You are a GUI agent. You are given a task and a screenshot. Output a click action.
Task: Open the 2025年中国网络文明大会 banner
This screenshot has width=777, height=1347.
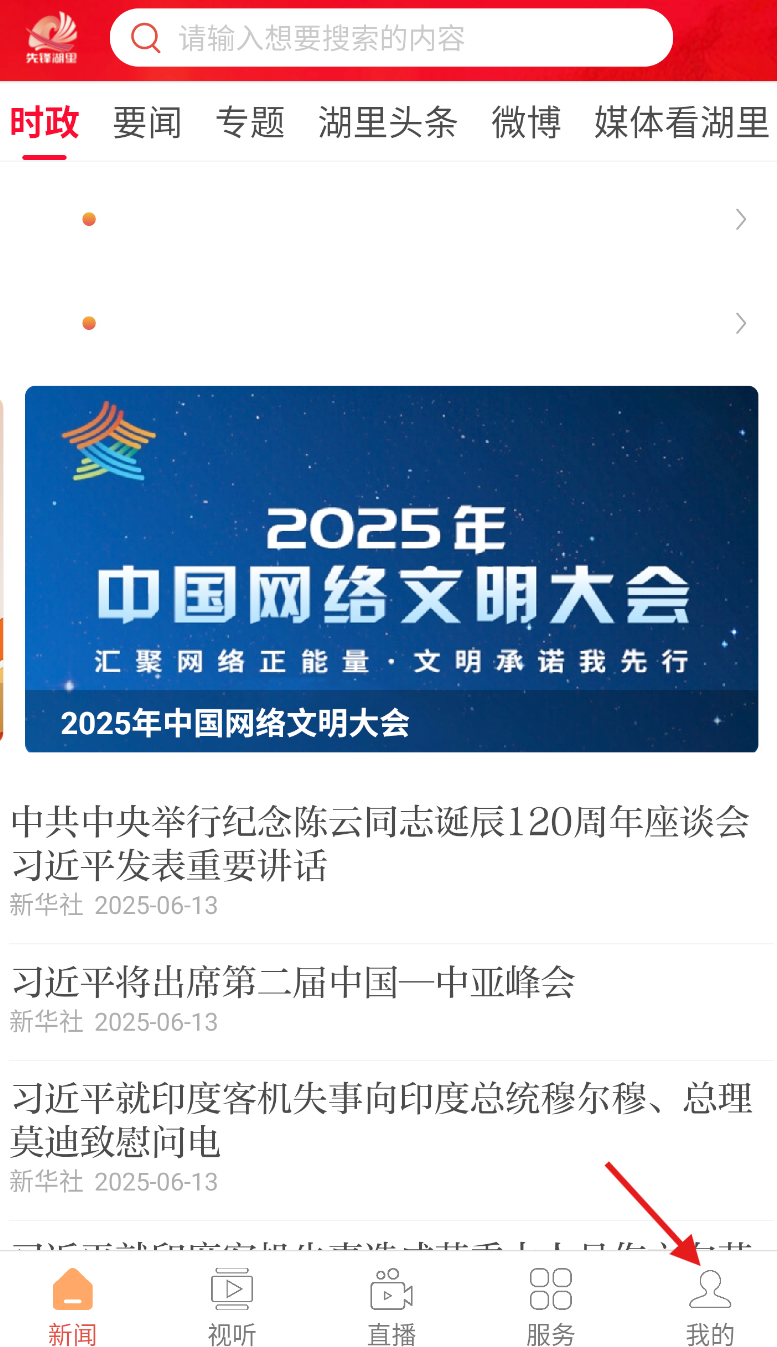(391, 568)
